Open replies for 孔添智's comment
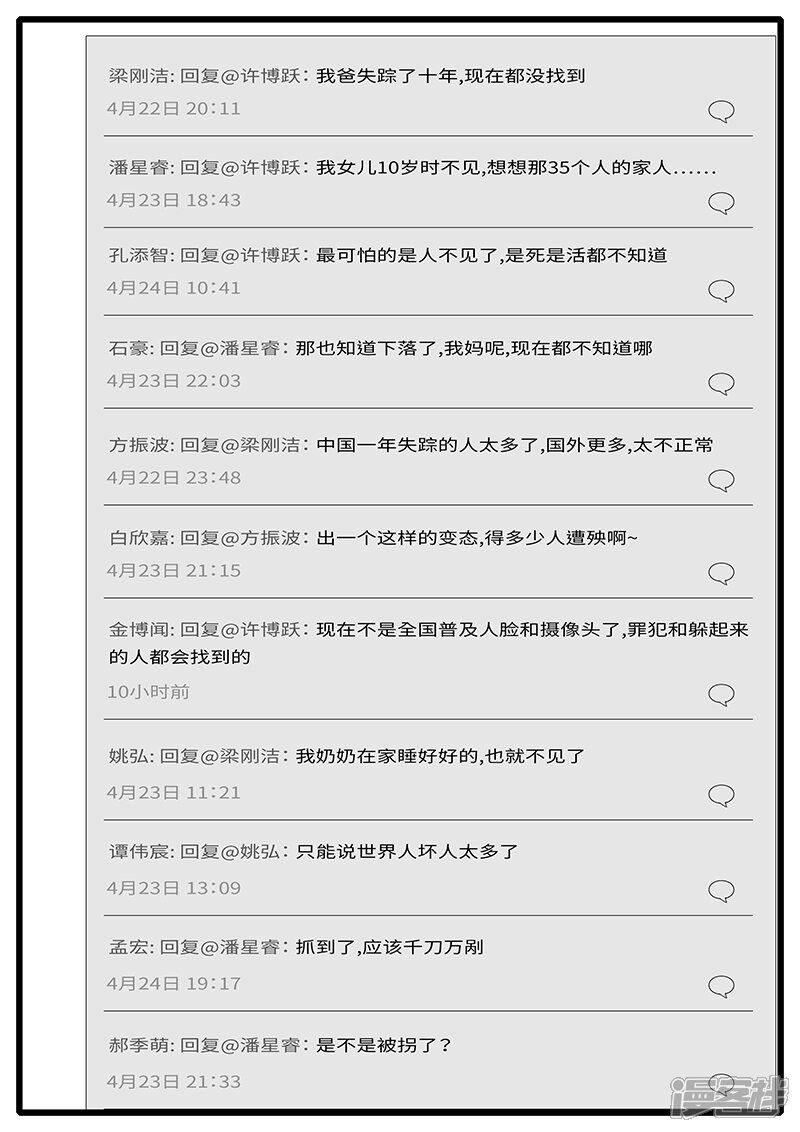 [x=722, y=291]
